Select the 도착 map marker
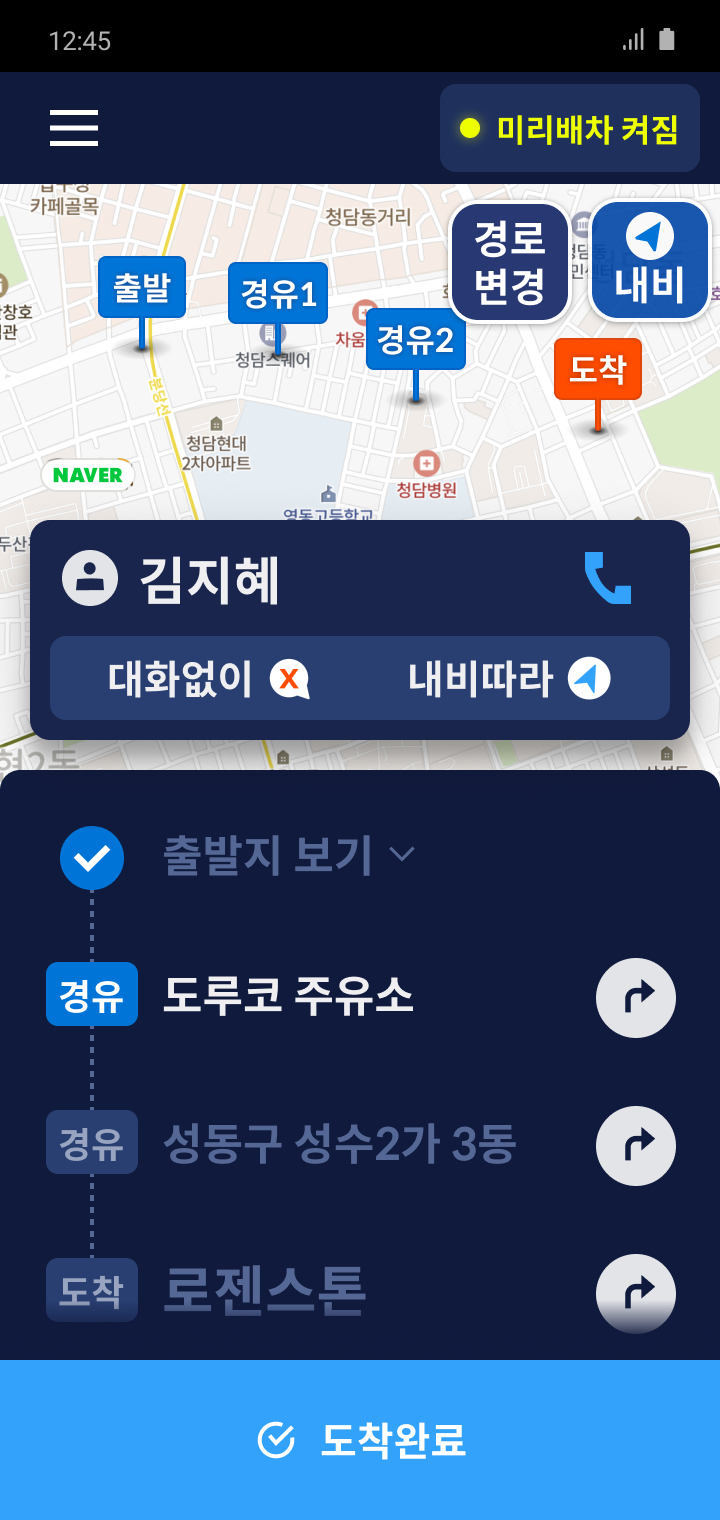Viewport: 720px width, 1520px height. (x=598, y=370)
